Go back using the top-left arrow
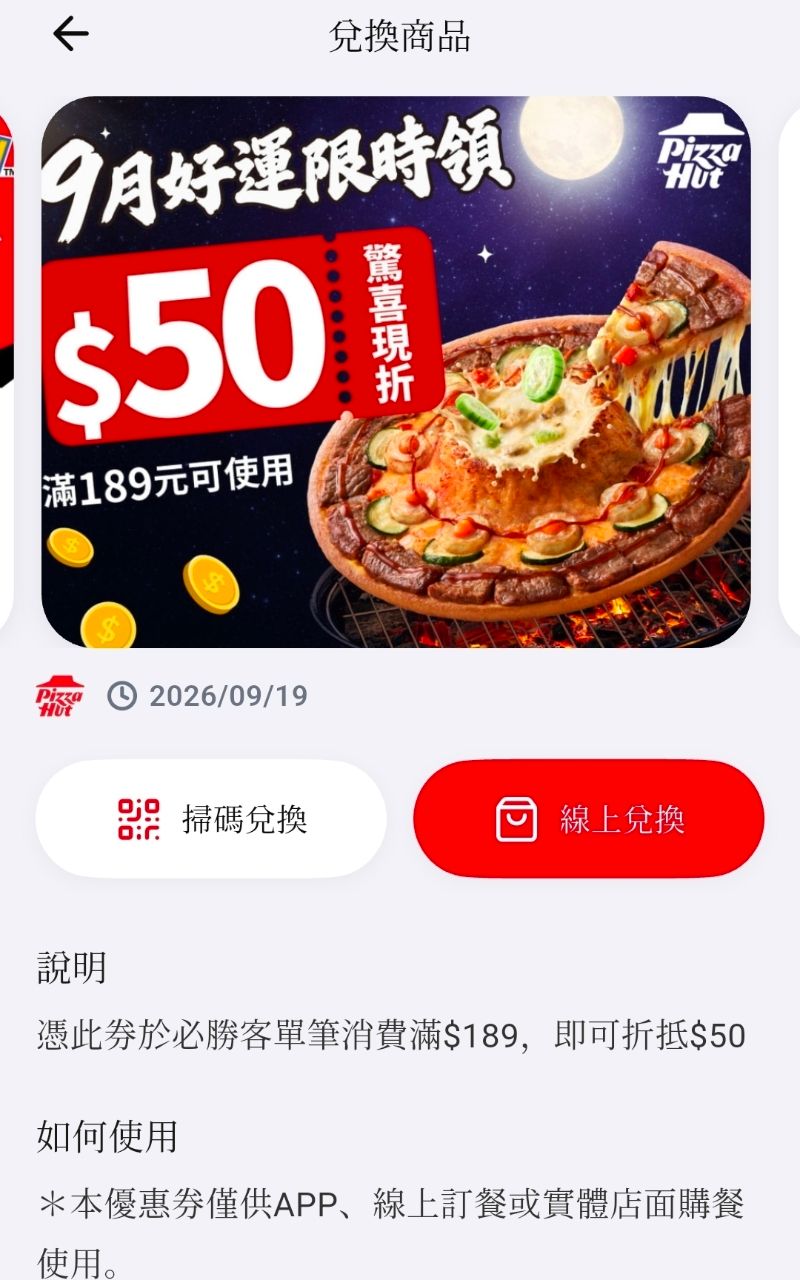 point(70,35)
